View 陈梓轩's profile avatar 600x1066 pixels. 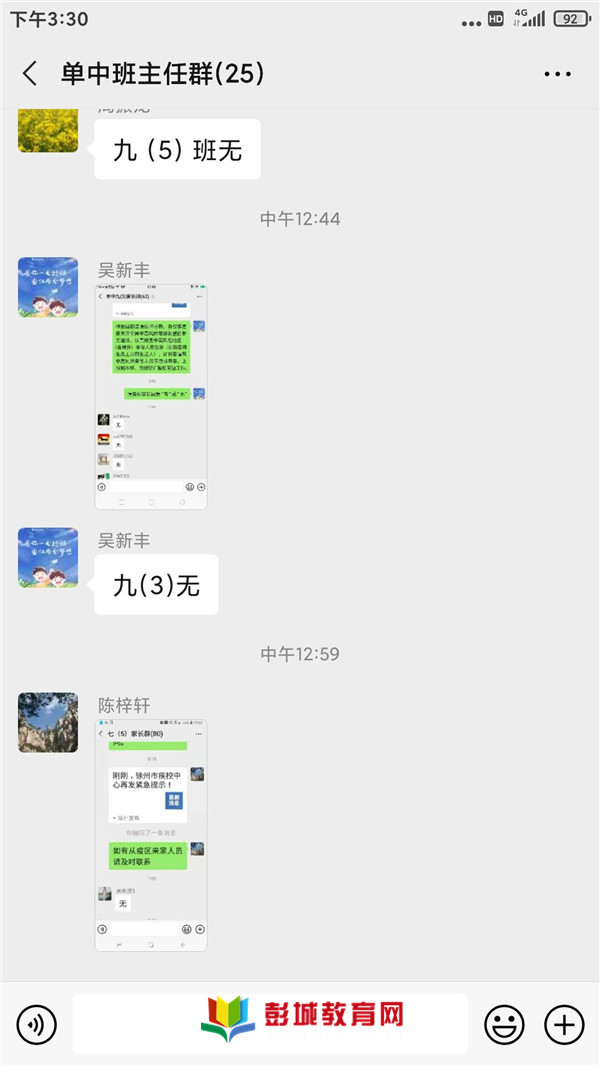click(48, 722)
